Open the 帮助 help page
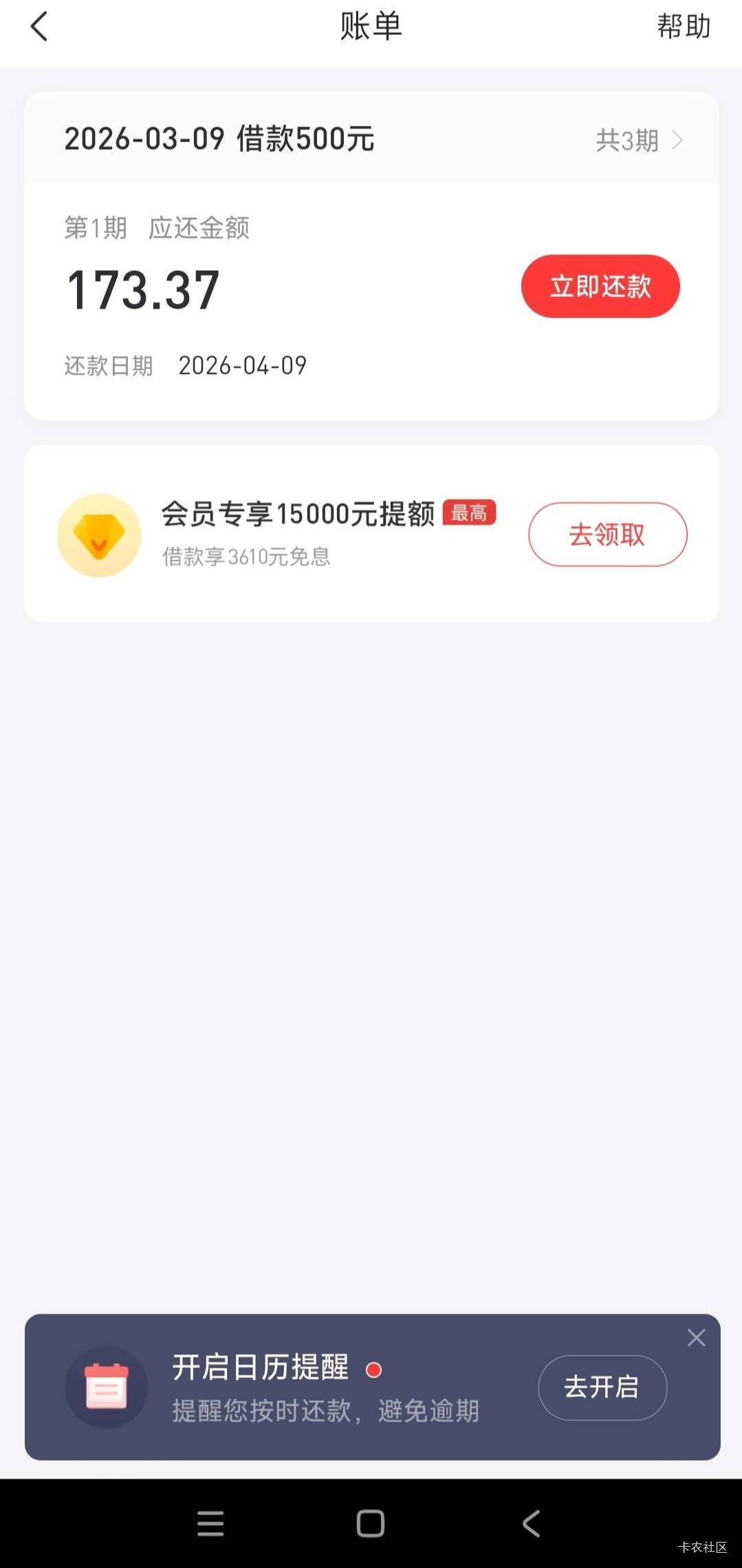 (x=683, y=27)
